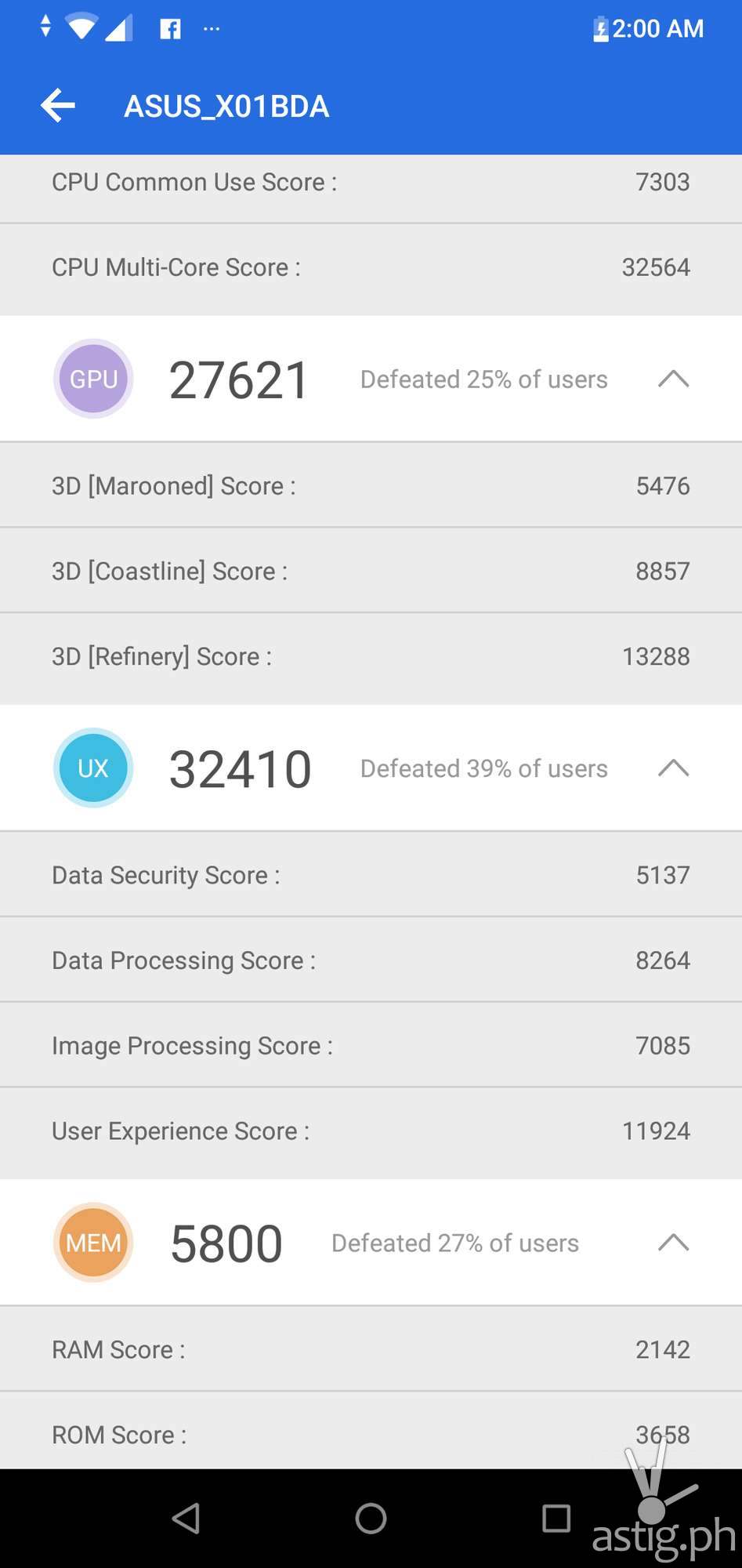
Task: Tap the system back navigation button
Action: tap(186, 1519)
